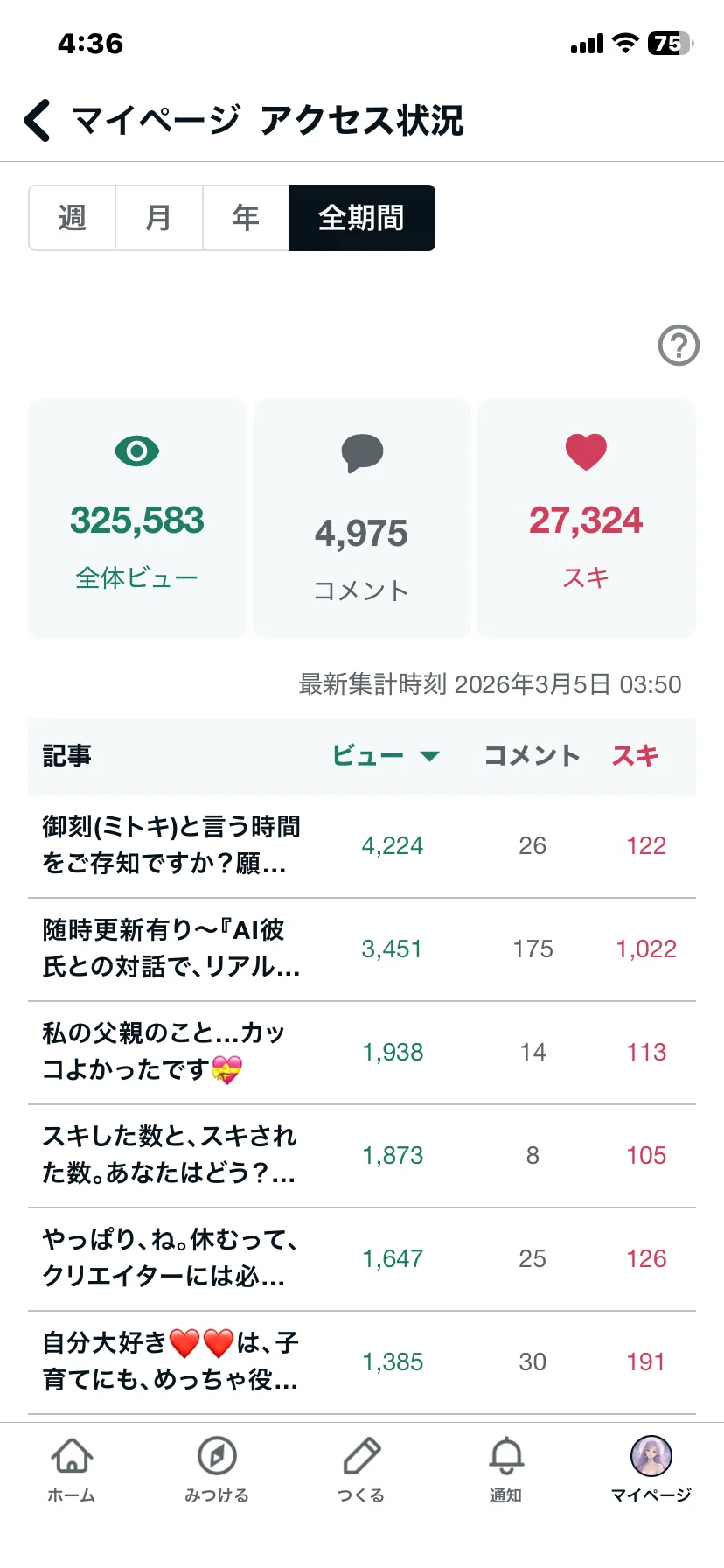Screen dimensions: 724x1568
Task: Switch to the 年 period tab
Action: click(246, 218)
